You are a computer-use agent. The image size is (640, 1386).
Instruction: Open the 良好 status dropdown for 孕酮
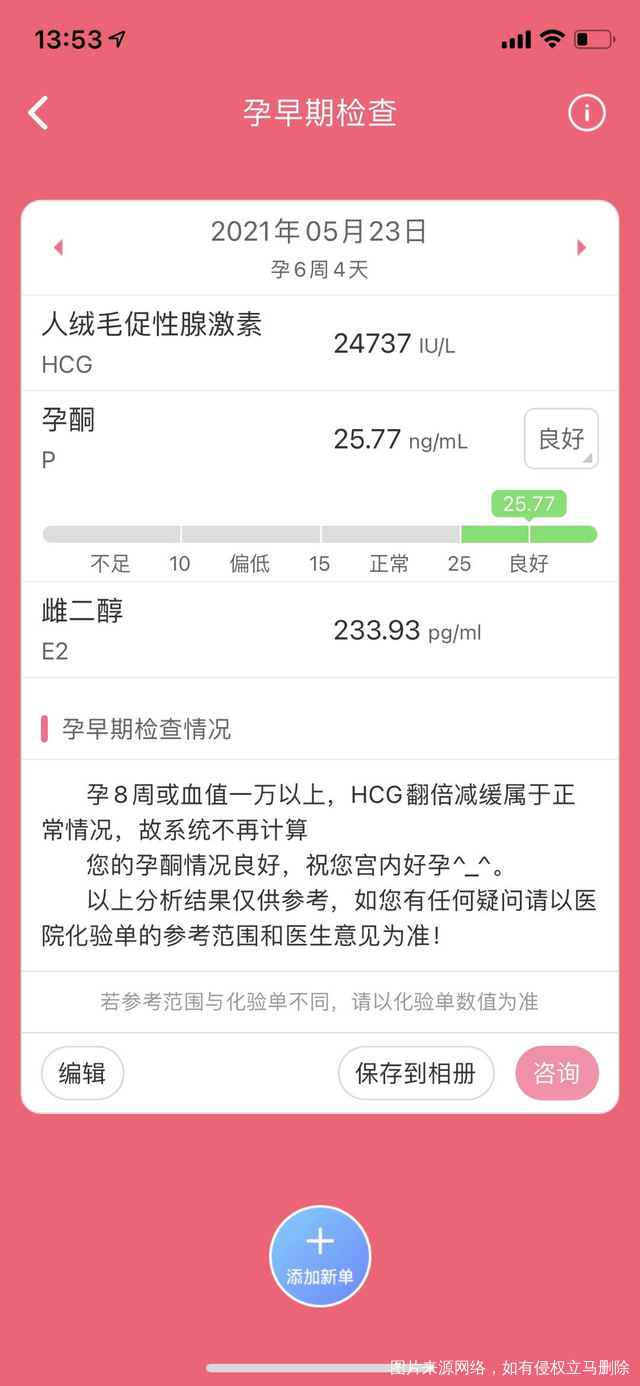click(561, 439)
